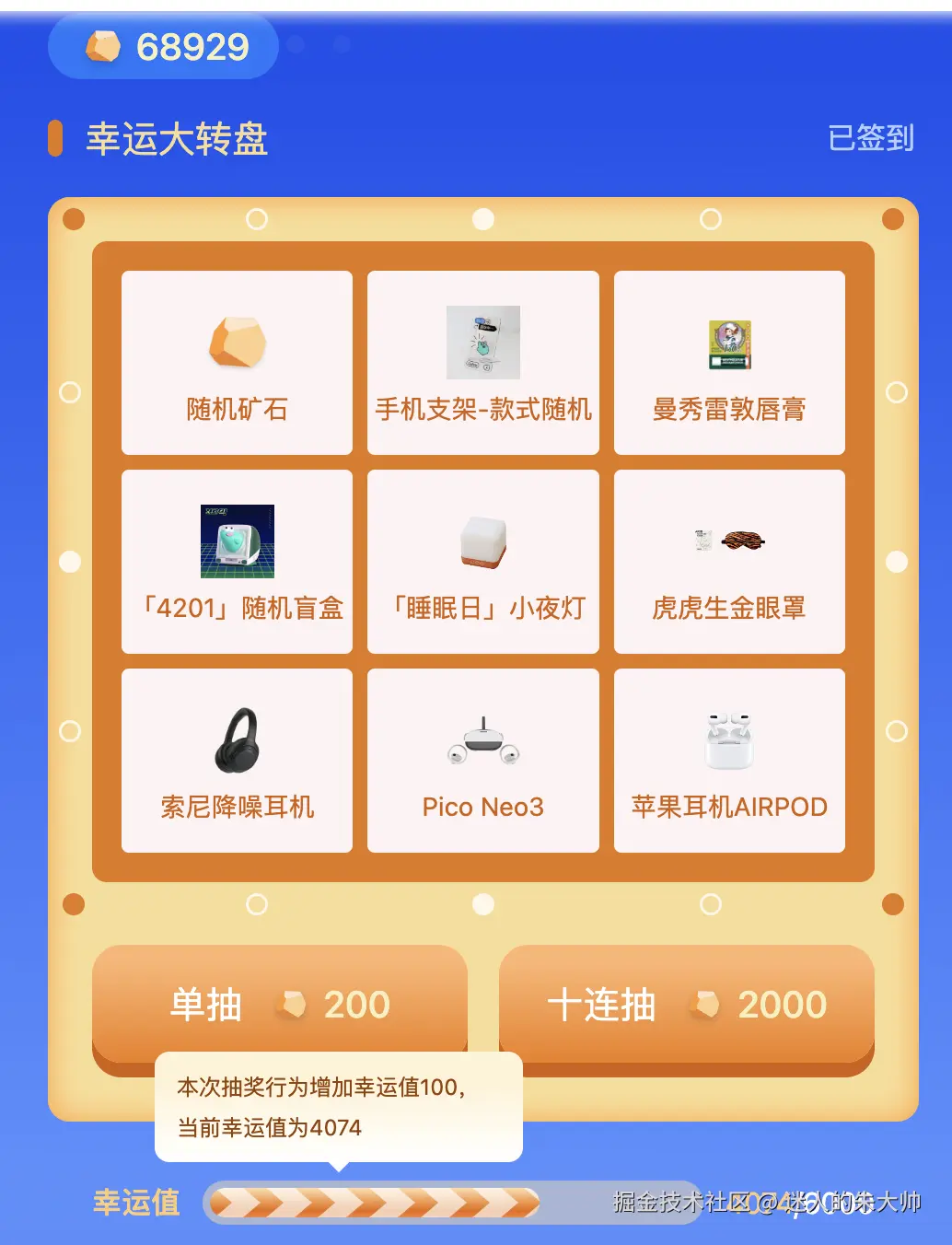Click the 虎虎生金眼罩 eye mask icon
This screenshot has height=1245, width=952.
pos(728,541)
